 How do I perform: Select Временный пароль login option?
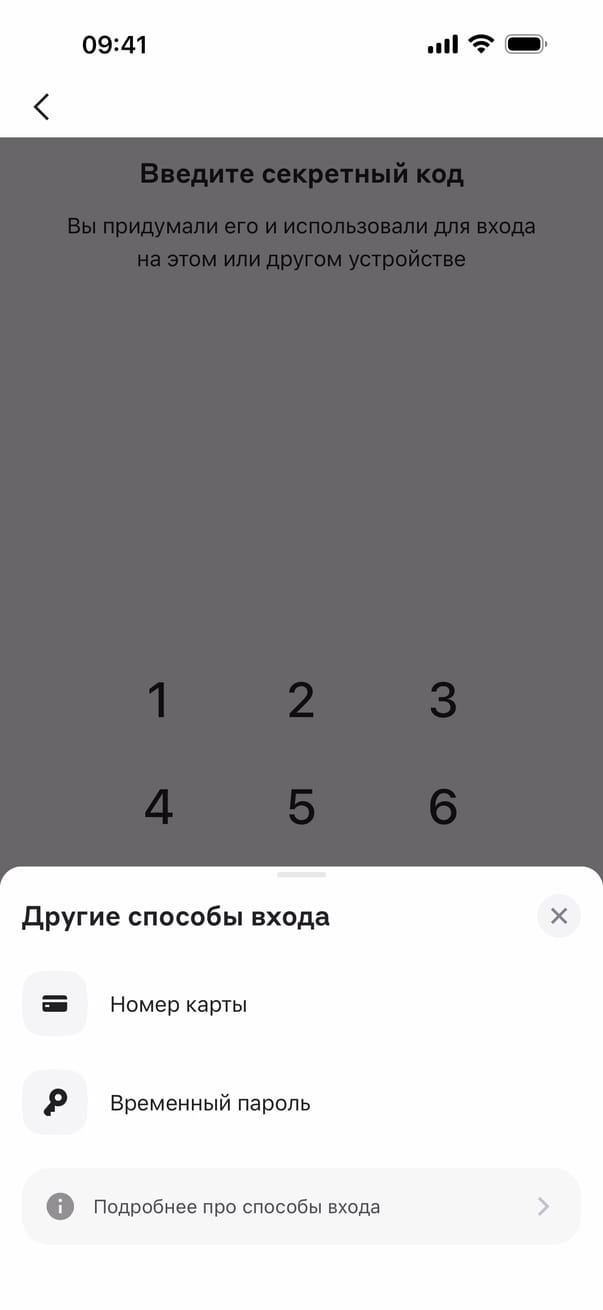tap(210, 1103)
